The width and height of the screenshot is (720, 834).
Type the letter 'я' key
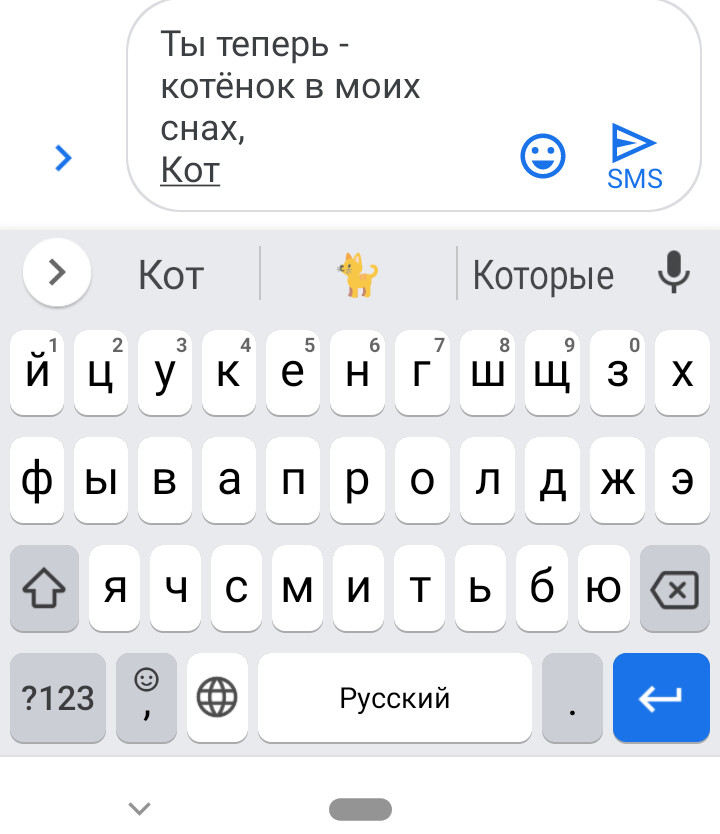tap(116, 590)
